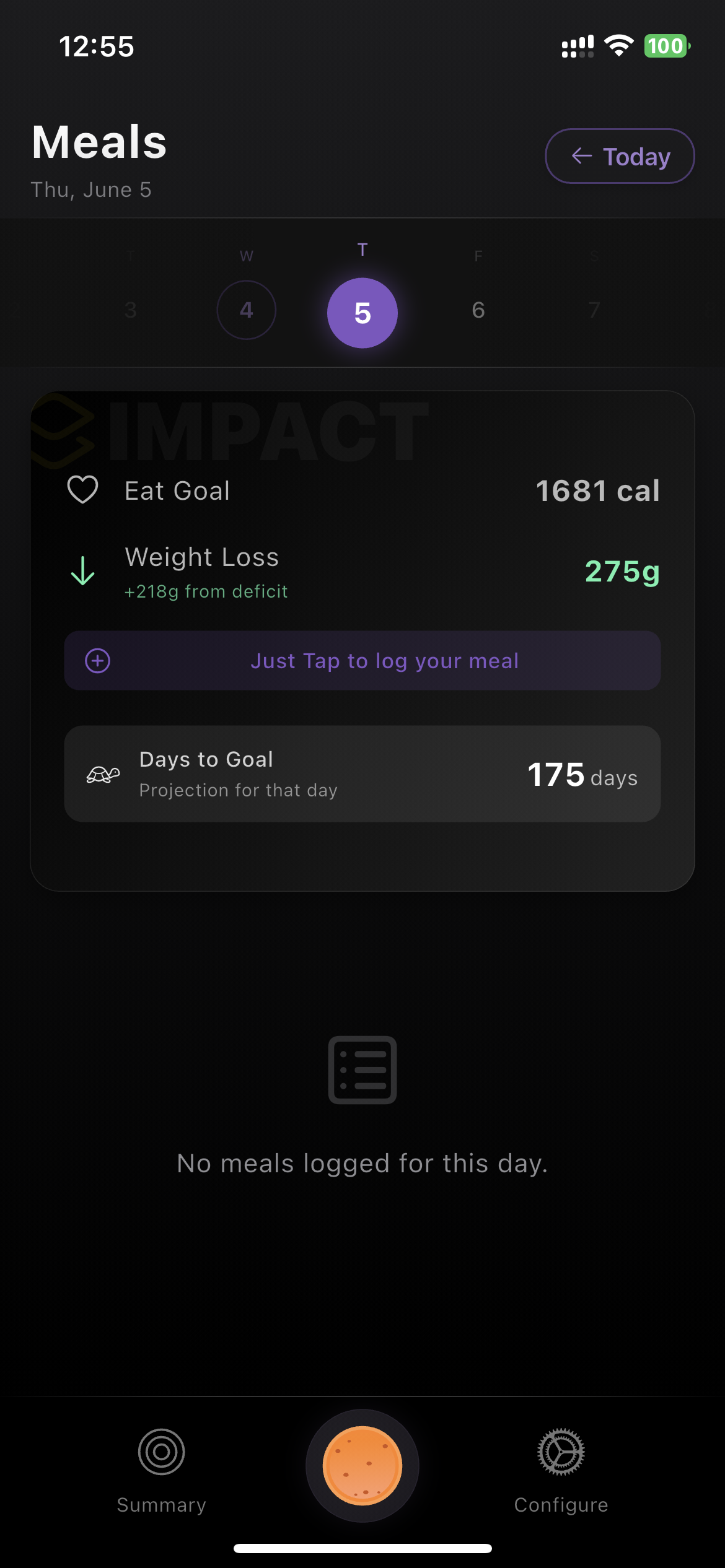
Task: Tap the orange center button in bottom bar
Action: point(362,1465)
